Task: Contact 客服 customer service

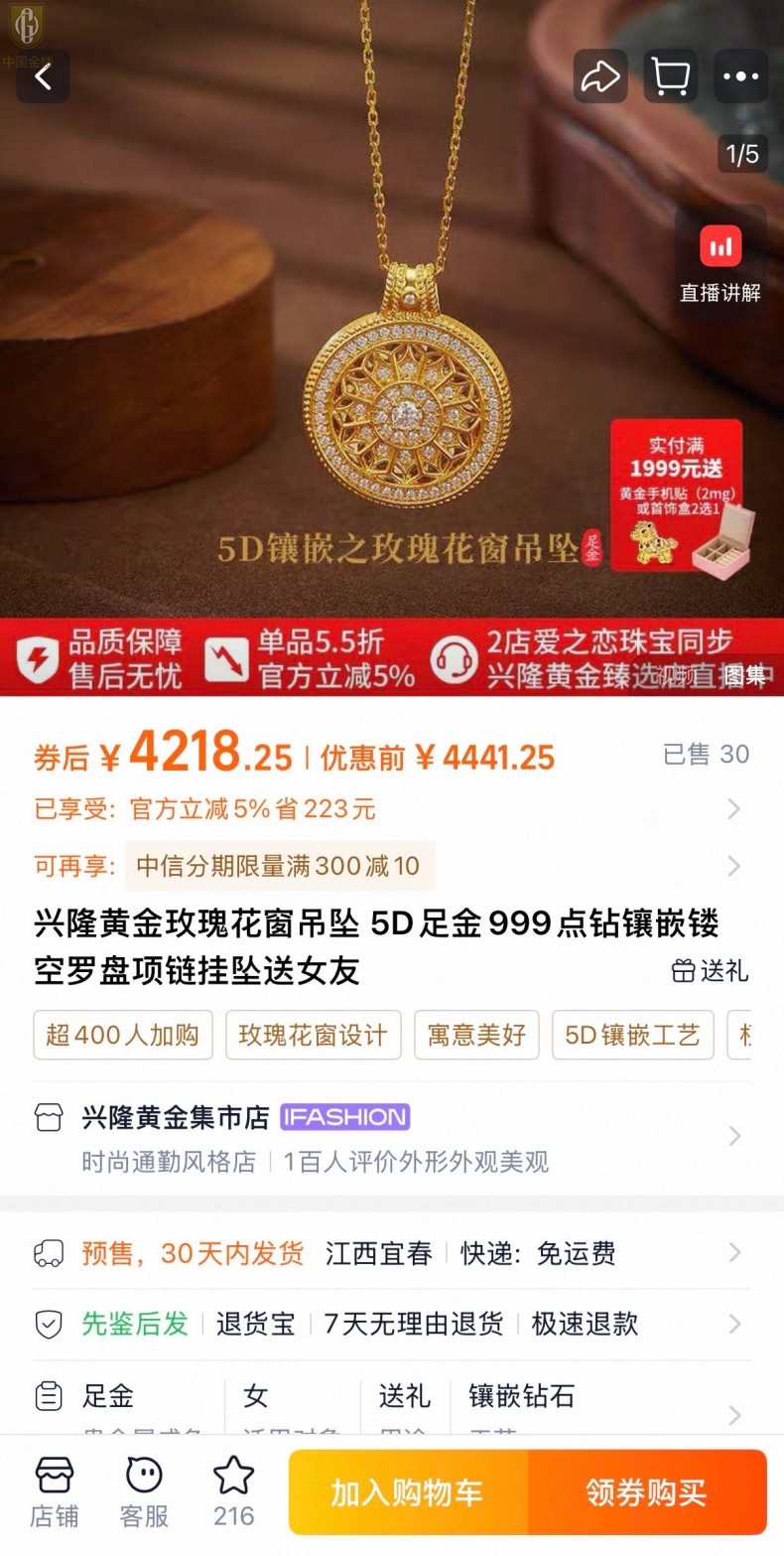Action: (144, 1492)
